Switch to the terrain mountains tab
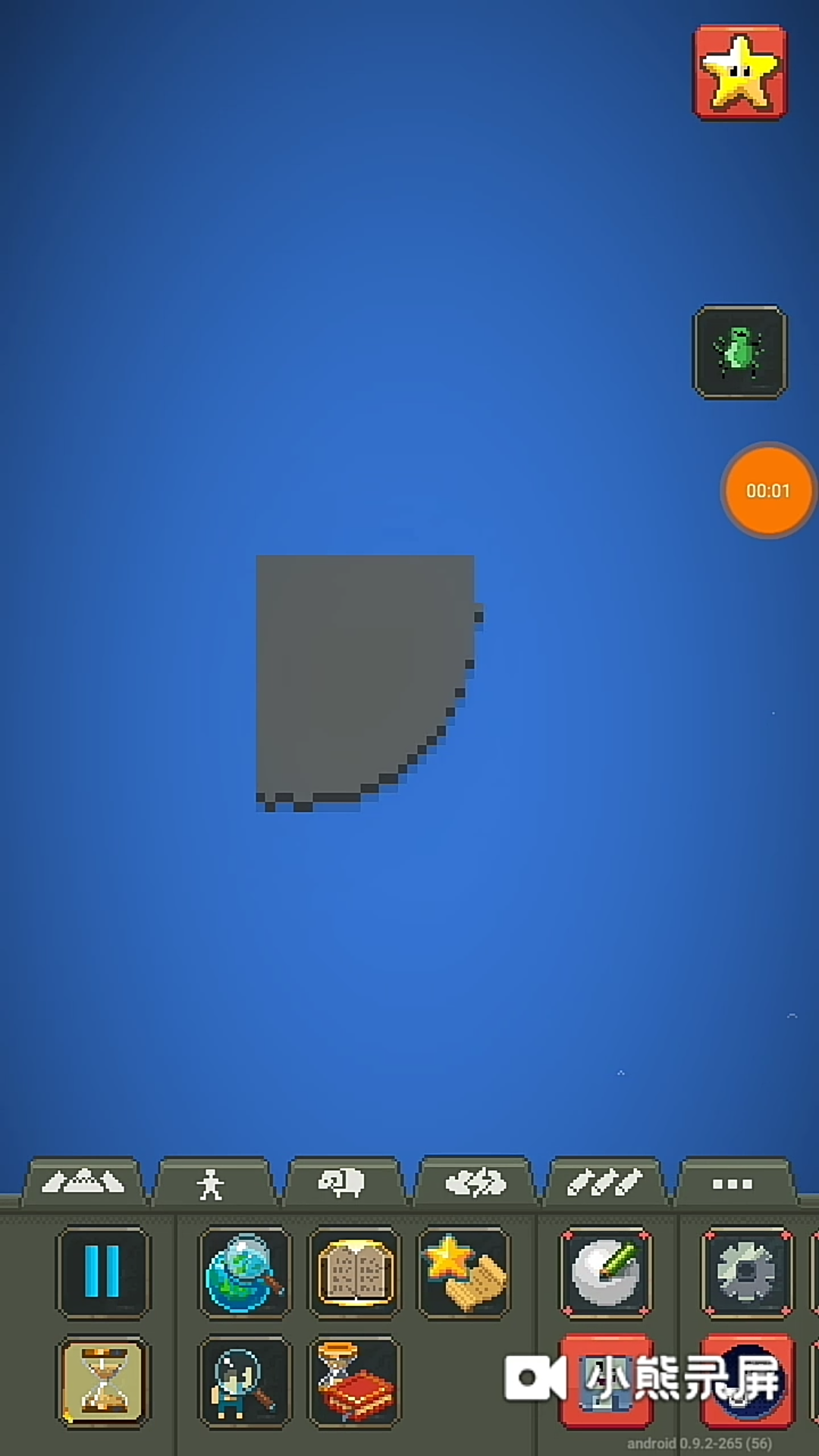Viewport: 819px width, 1456px height. (83, 1182)
